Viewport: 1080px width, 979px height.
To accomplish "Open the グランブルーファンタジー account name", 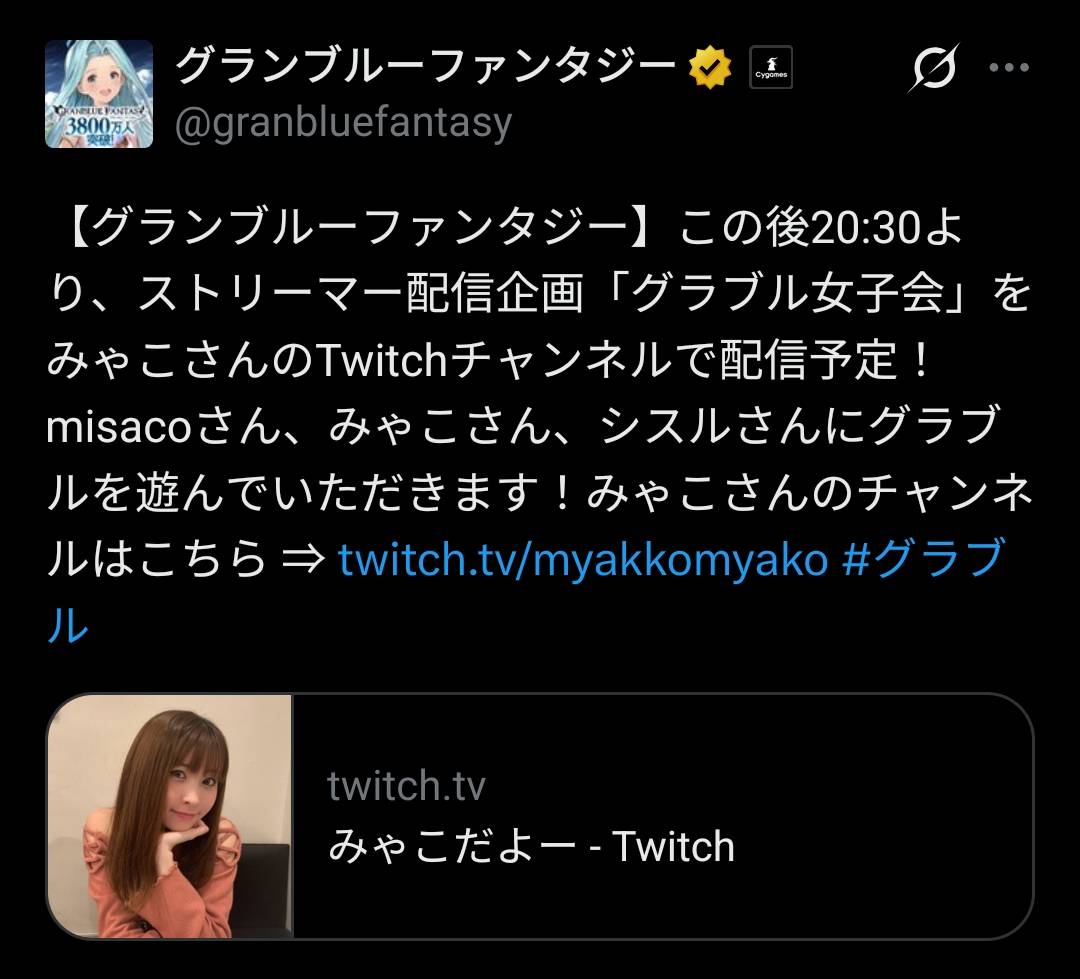I will coord(426,68).
